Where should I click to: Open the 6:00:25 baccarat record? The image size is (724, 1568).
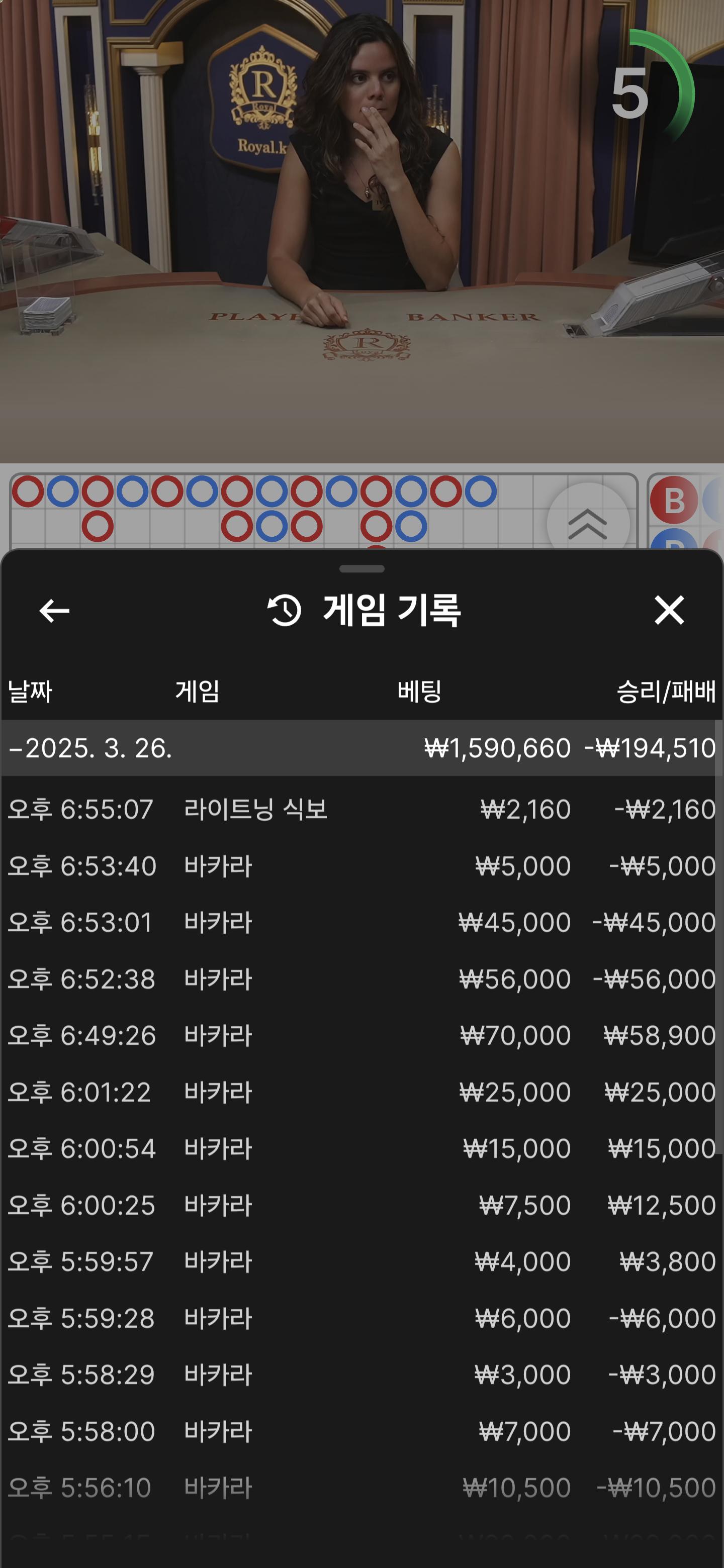(x=361, y=1205)
